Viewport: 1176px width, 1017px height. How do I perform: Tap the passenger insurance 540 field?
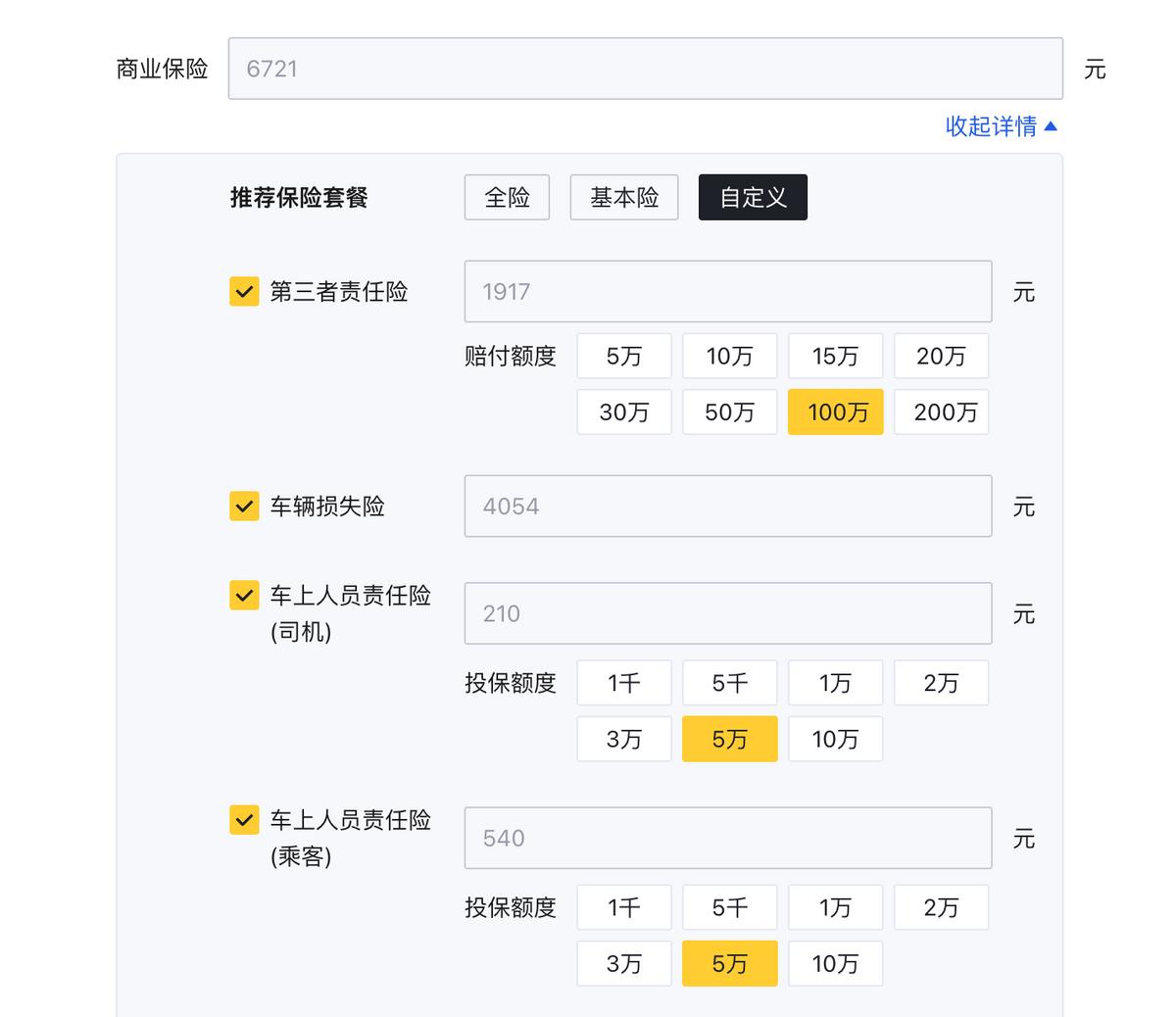(x=727, y=838)
